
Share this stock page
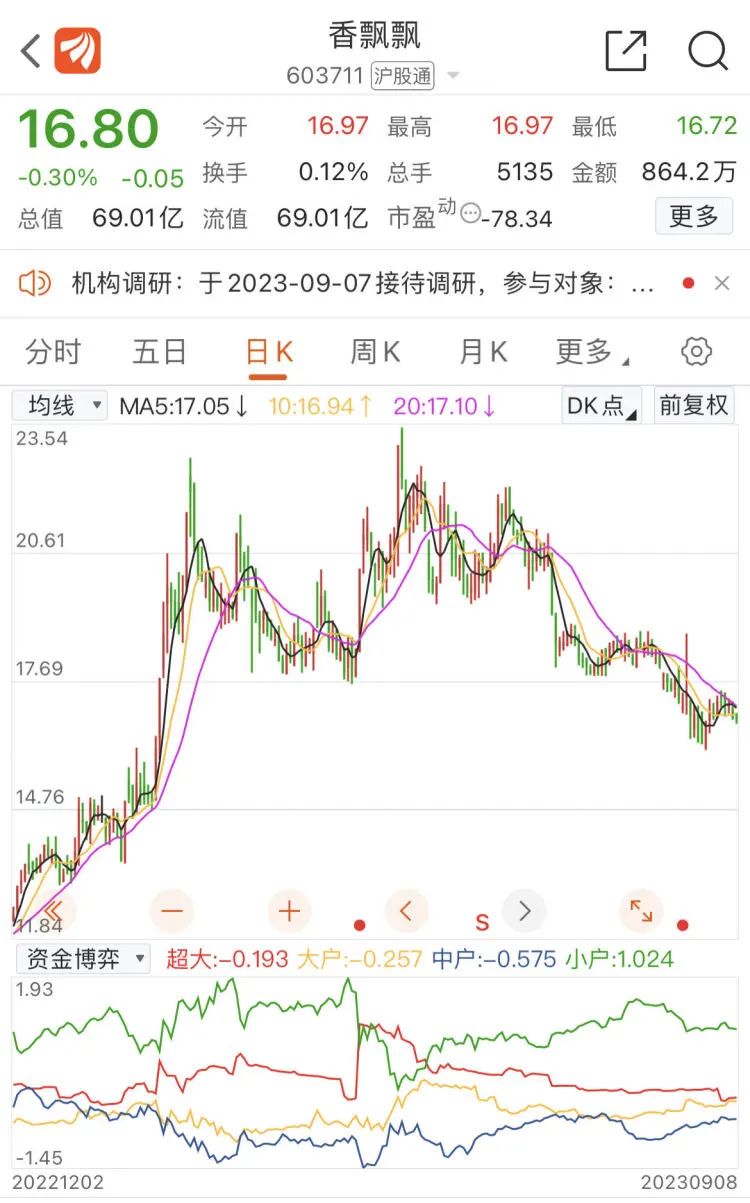[626, 50]
